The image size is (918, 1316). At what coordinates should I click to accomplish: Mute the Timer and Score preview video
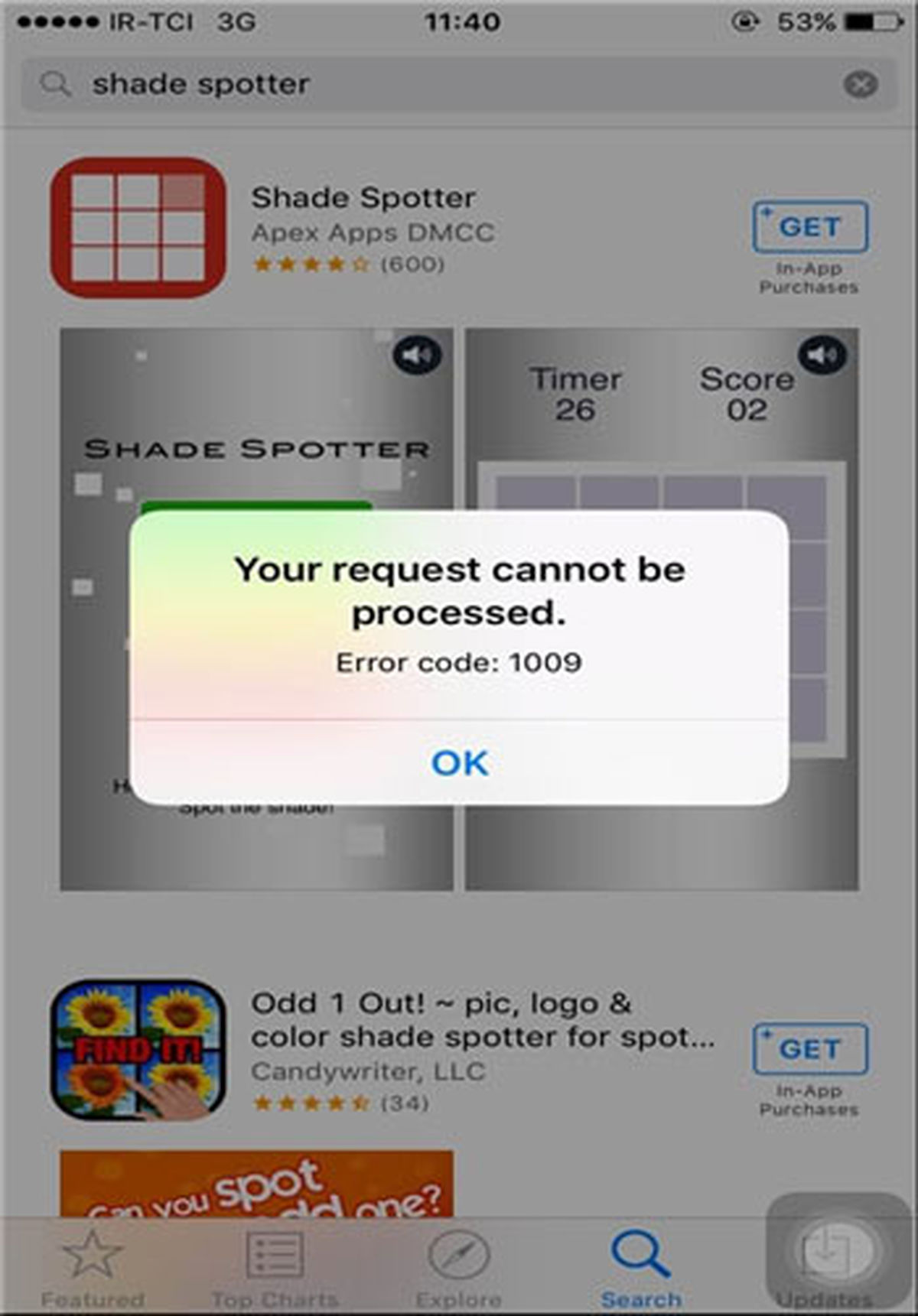tap(822, 355)
